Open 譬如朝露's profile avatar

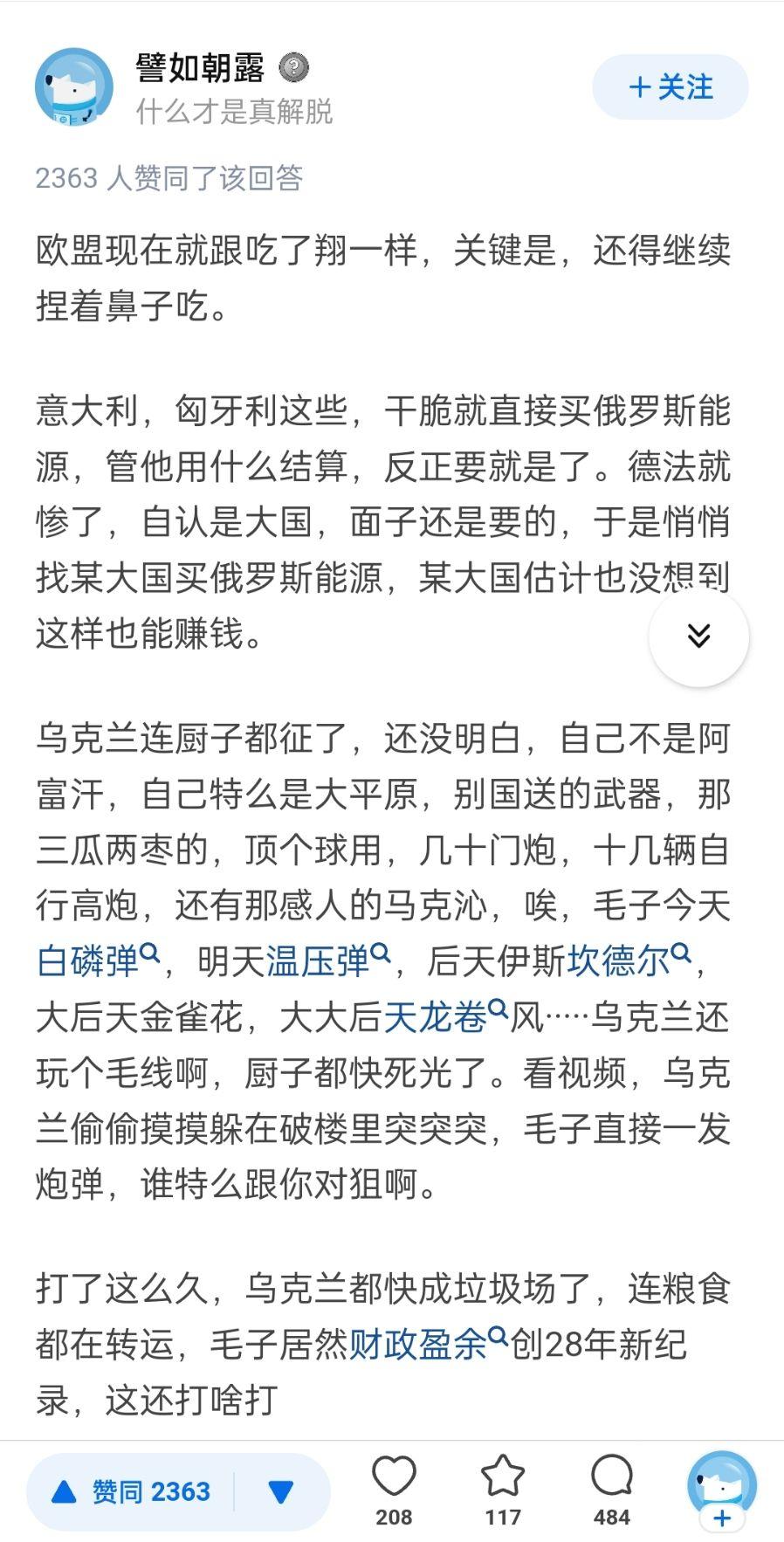point(74,87)
